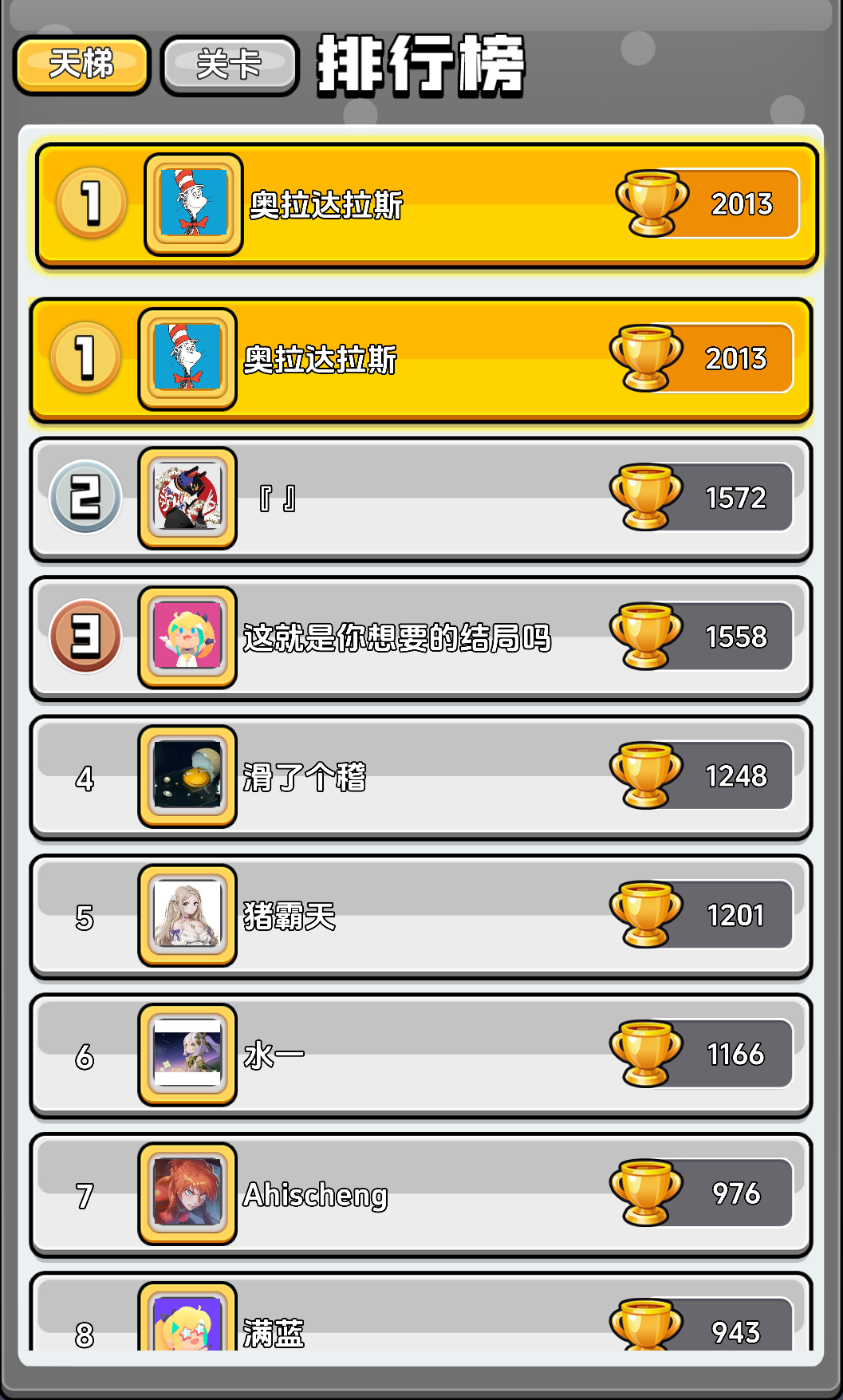Click the trophy icon next to 猪霸天's score
The height and width of the screenshot is (1400, 843).
[646, 915]
